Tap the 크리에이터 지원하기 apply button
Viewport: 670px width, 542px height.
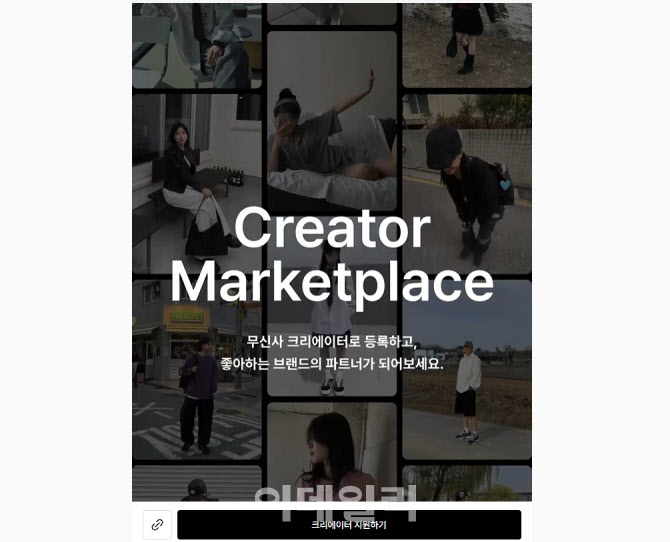coord(349,524)
